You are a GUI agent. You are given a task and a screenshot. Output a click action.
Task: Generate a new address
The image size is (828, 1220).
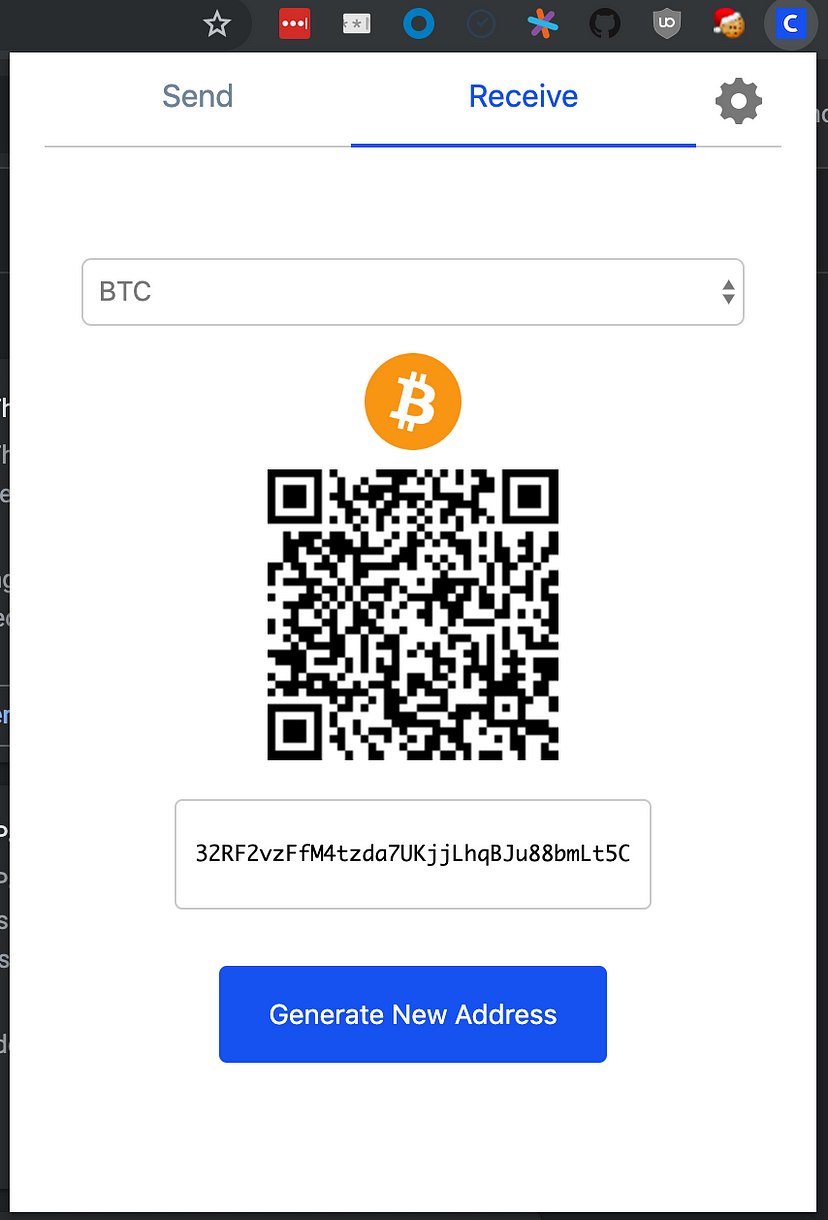point(413,1014)
